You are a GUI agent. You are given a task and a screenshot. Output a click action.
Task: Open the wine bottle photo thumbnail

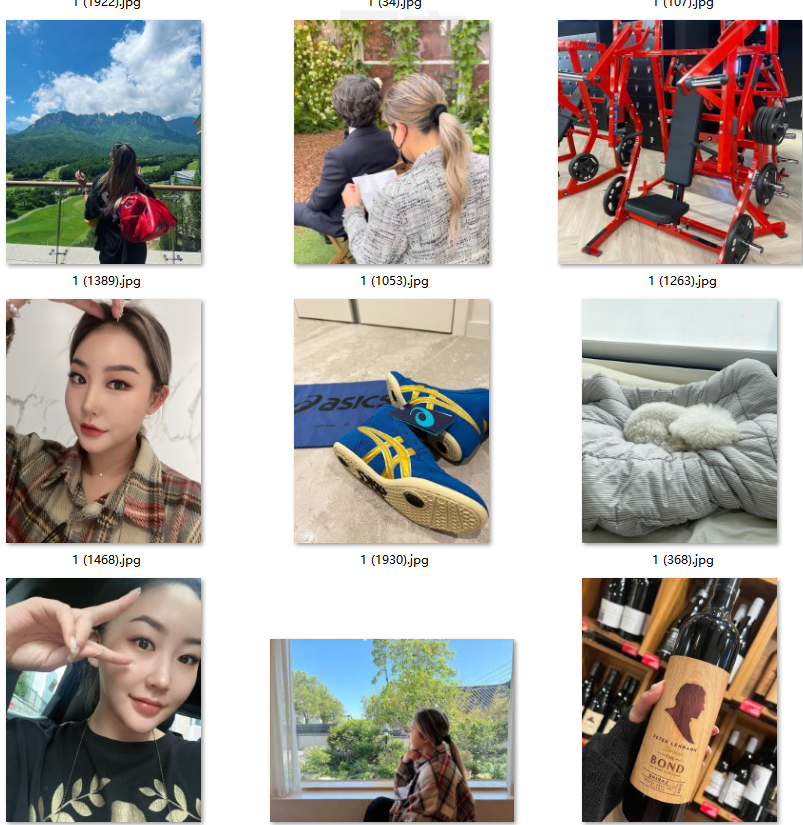tap(680, 700)
